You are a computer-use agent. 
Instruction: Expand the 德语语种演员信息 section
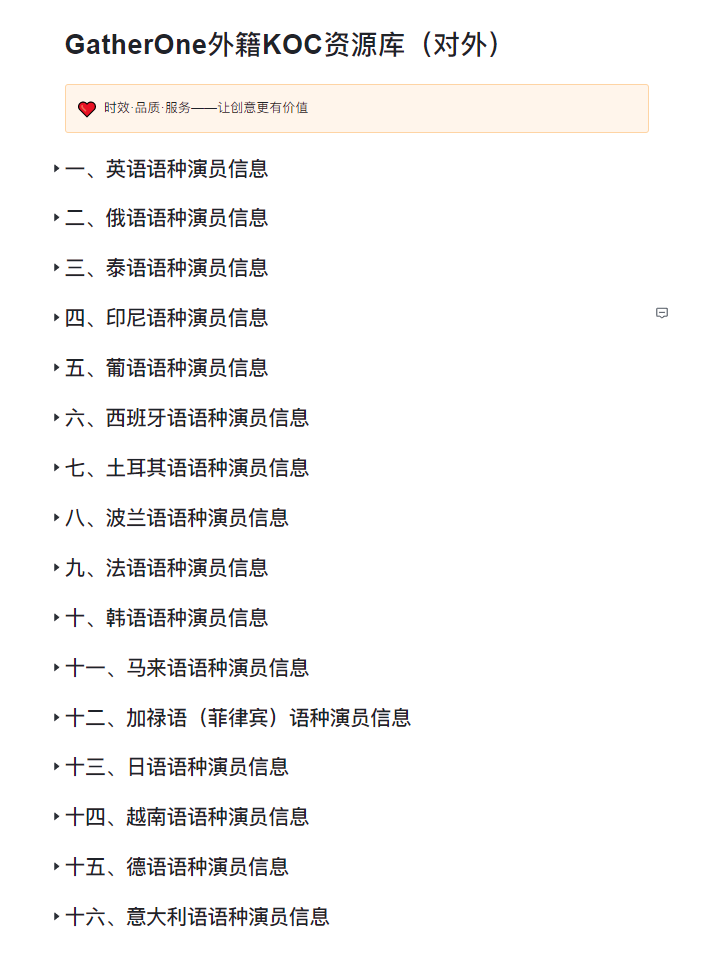[56, 866]
